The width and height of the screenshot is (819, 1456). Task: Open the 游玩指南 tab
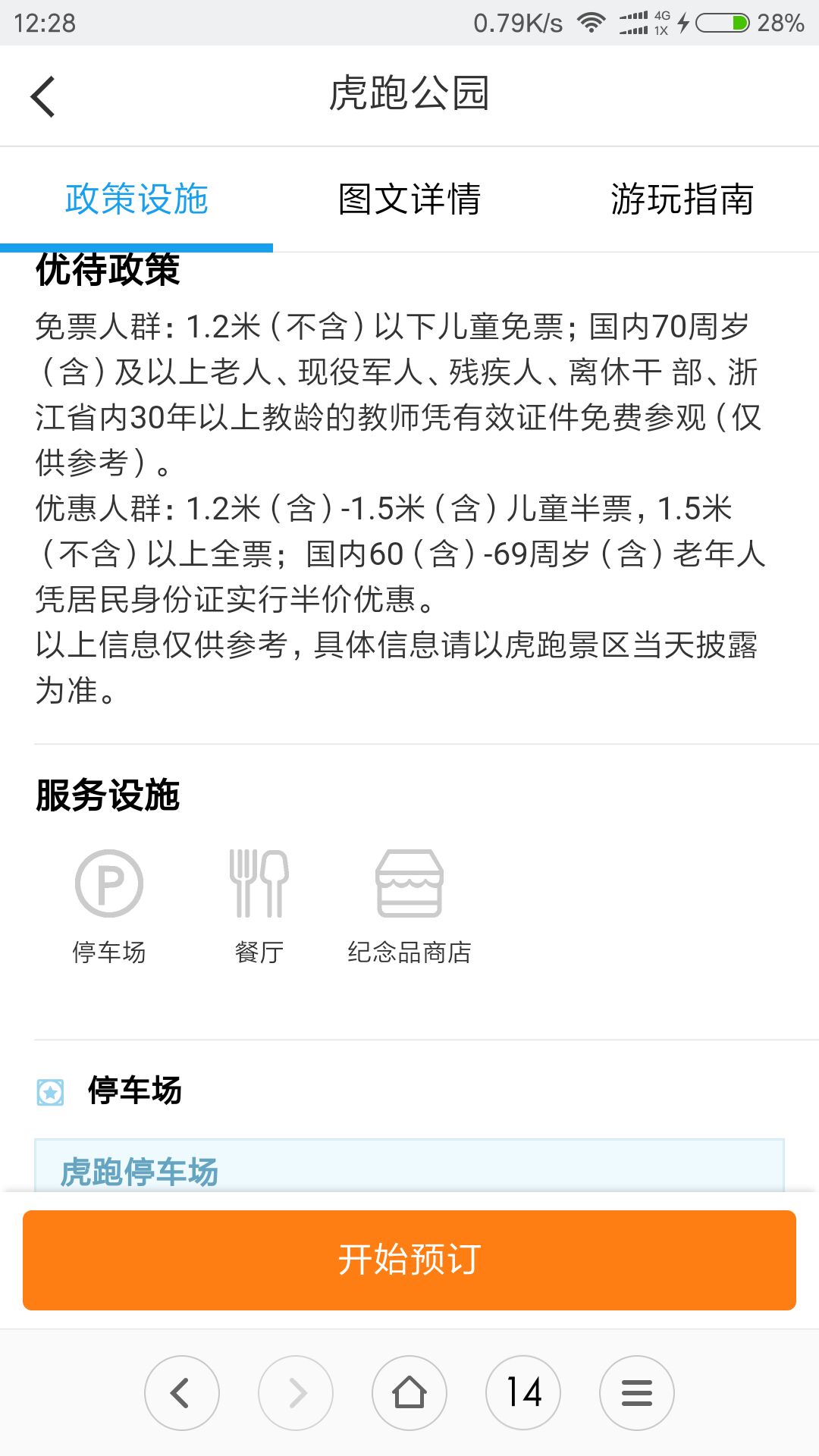[682, 199]
